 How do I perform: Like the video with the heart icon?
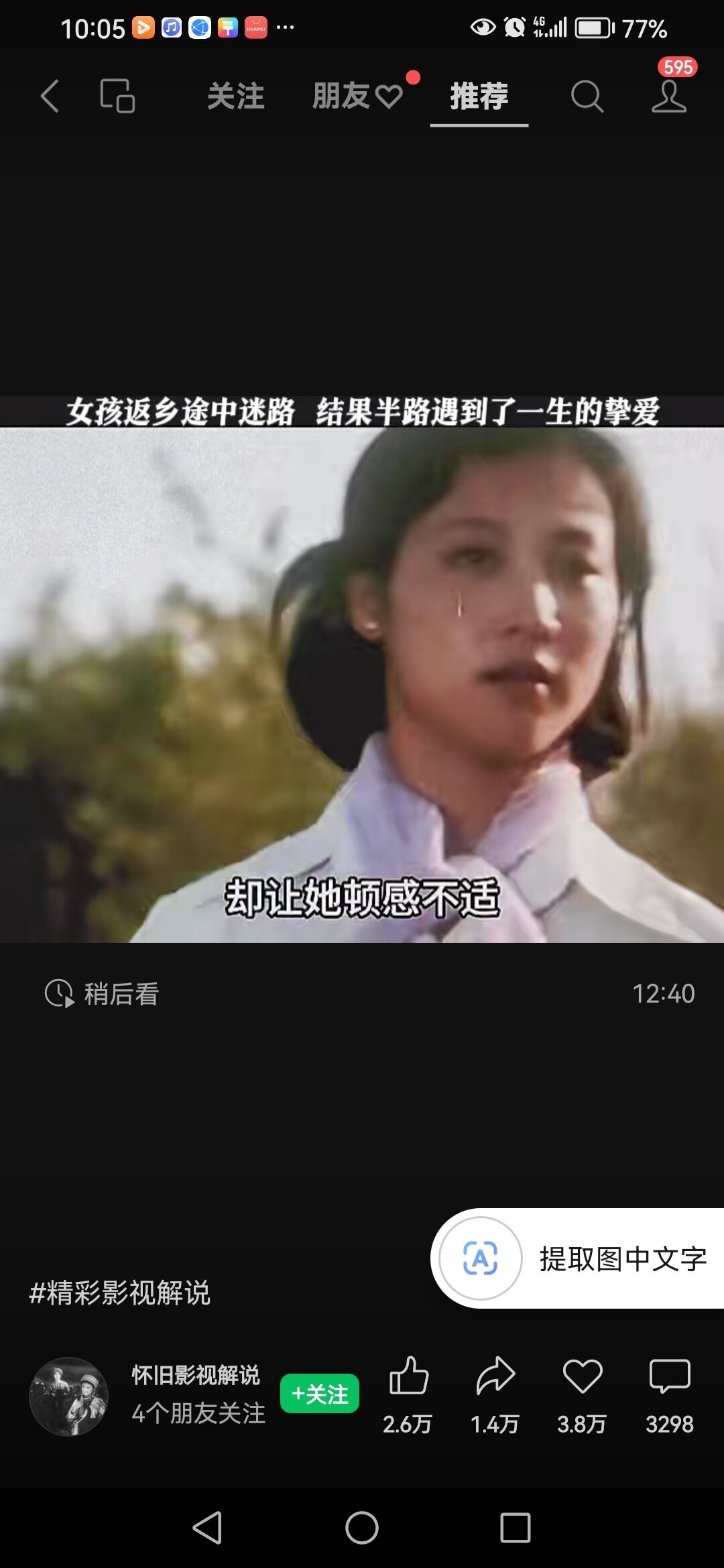click(582, 1378)
